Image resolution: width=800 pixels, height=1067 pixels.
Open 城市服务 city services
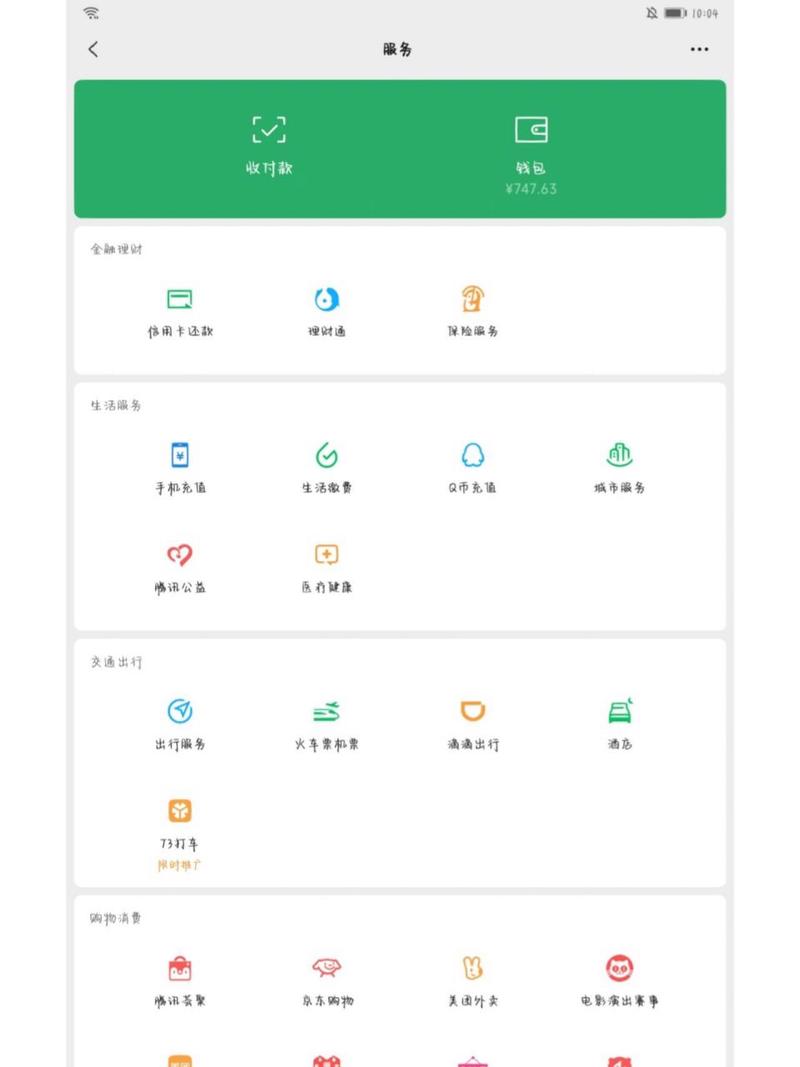[618, 465]
